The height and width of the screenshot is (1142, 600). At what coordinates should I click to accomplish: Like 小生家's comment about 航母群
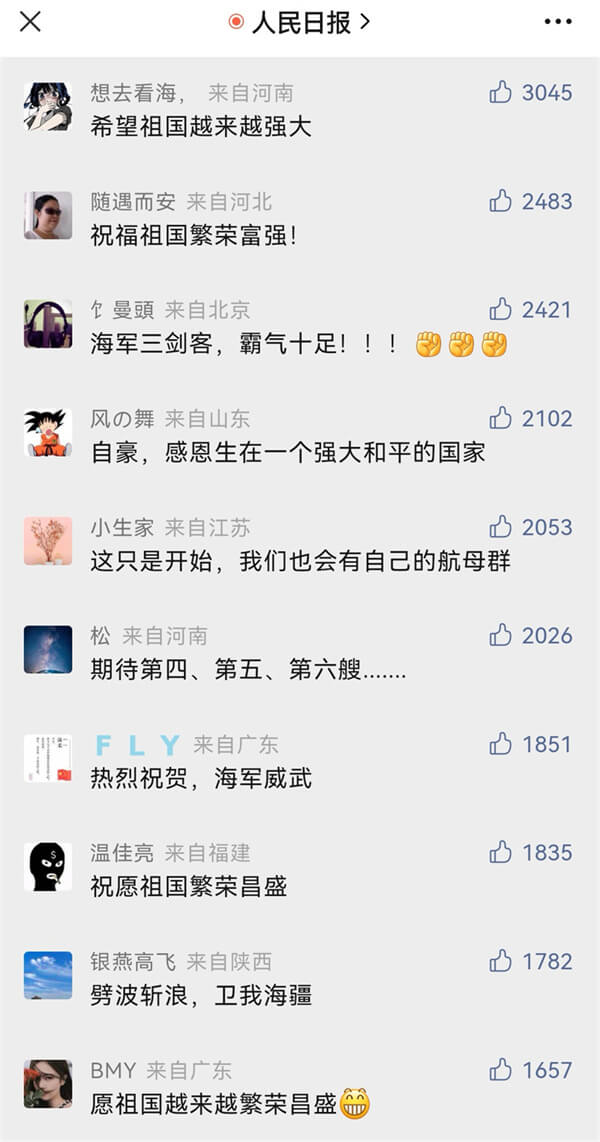point(501,527)
